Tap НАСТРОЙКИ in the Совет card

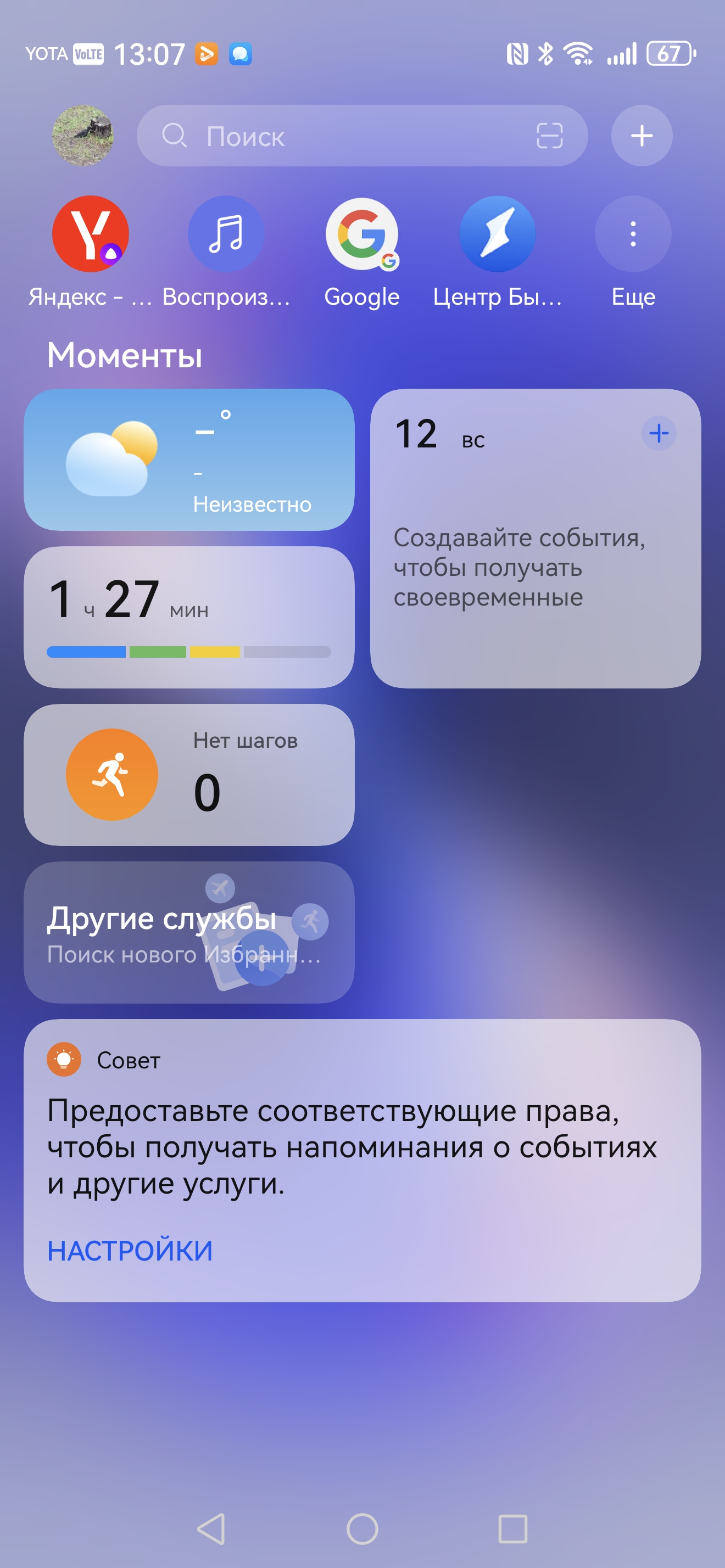tap(130, 1251)
